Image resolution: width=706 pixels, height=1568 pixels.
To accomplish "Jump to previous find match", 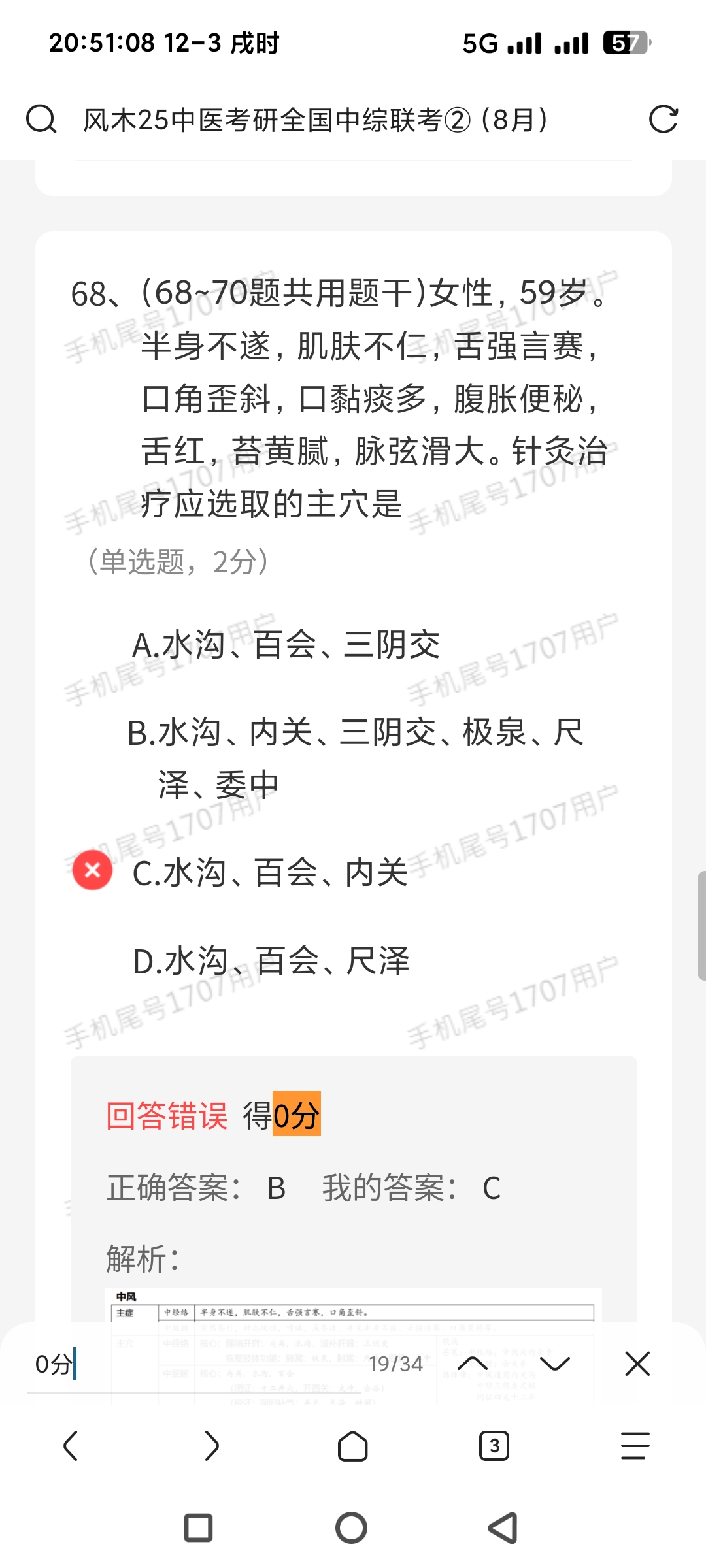I will tap(473, 1364).
